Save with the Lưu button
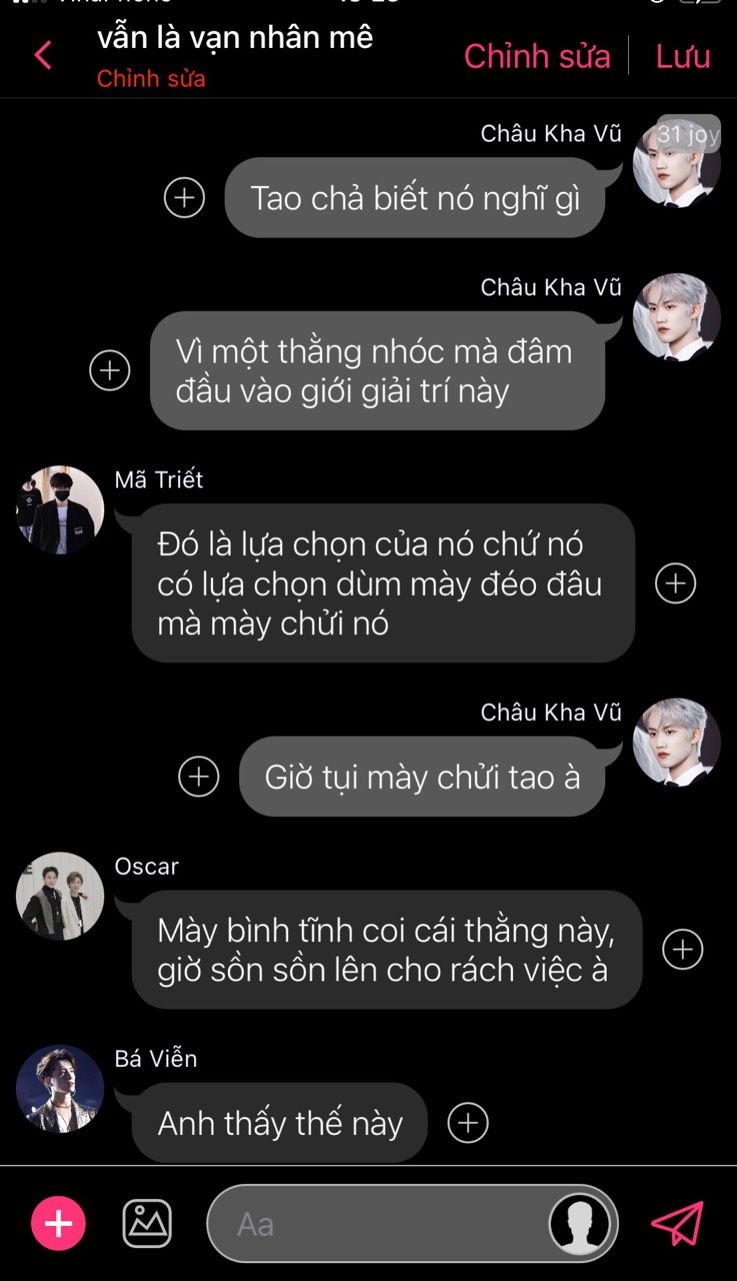Image resolution: width=737 pixels, height=1281 pixels. coord(683,56)
